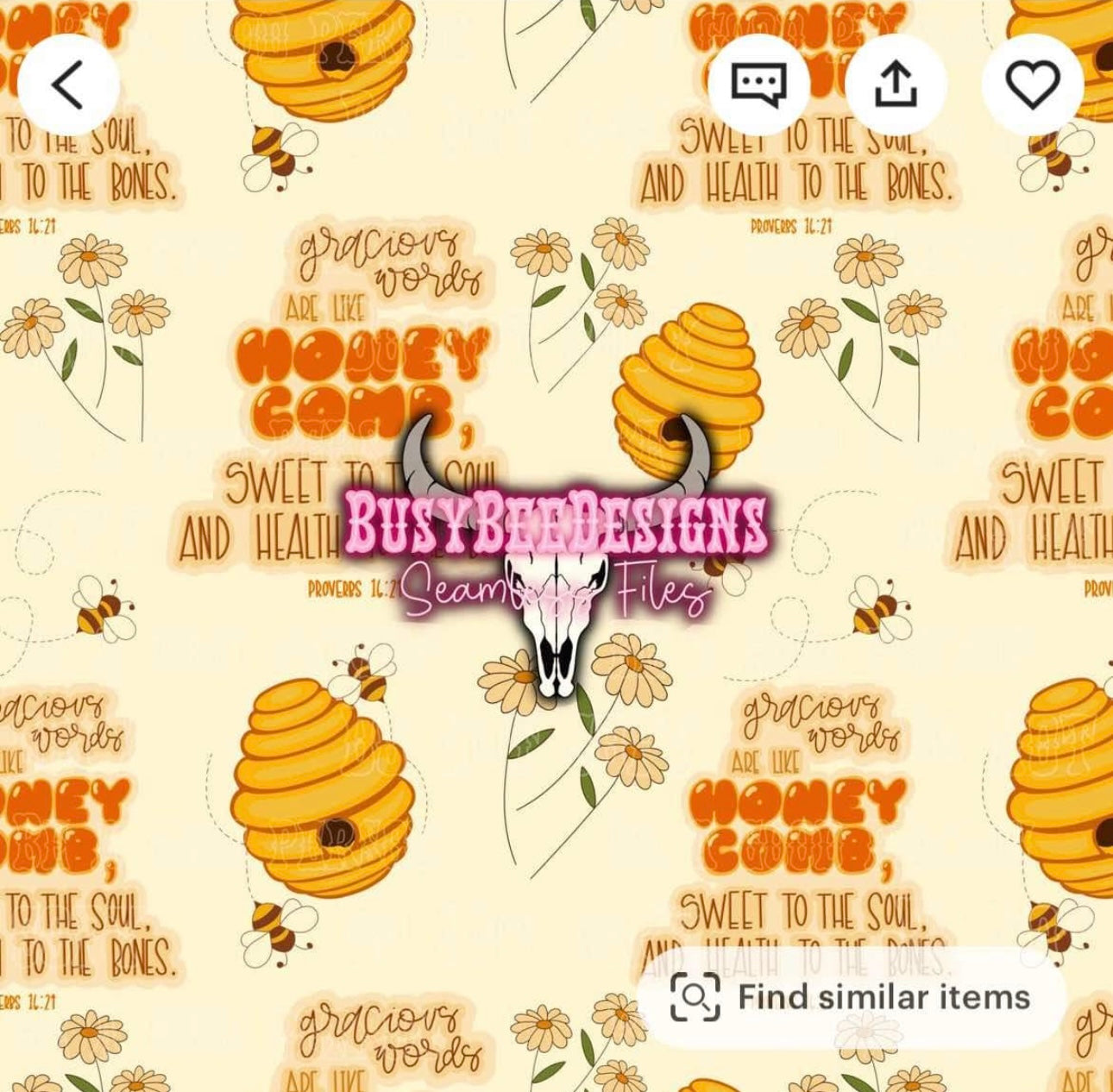Add this item to favorites
This screenshot has width=1113, height=1092.
[1032, 85]
